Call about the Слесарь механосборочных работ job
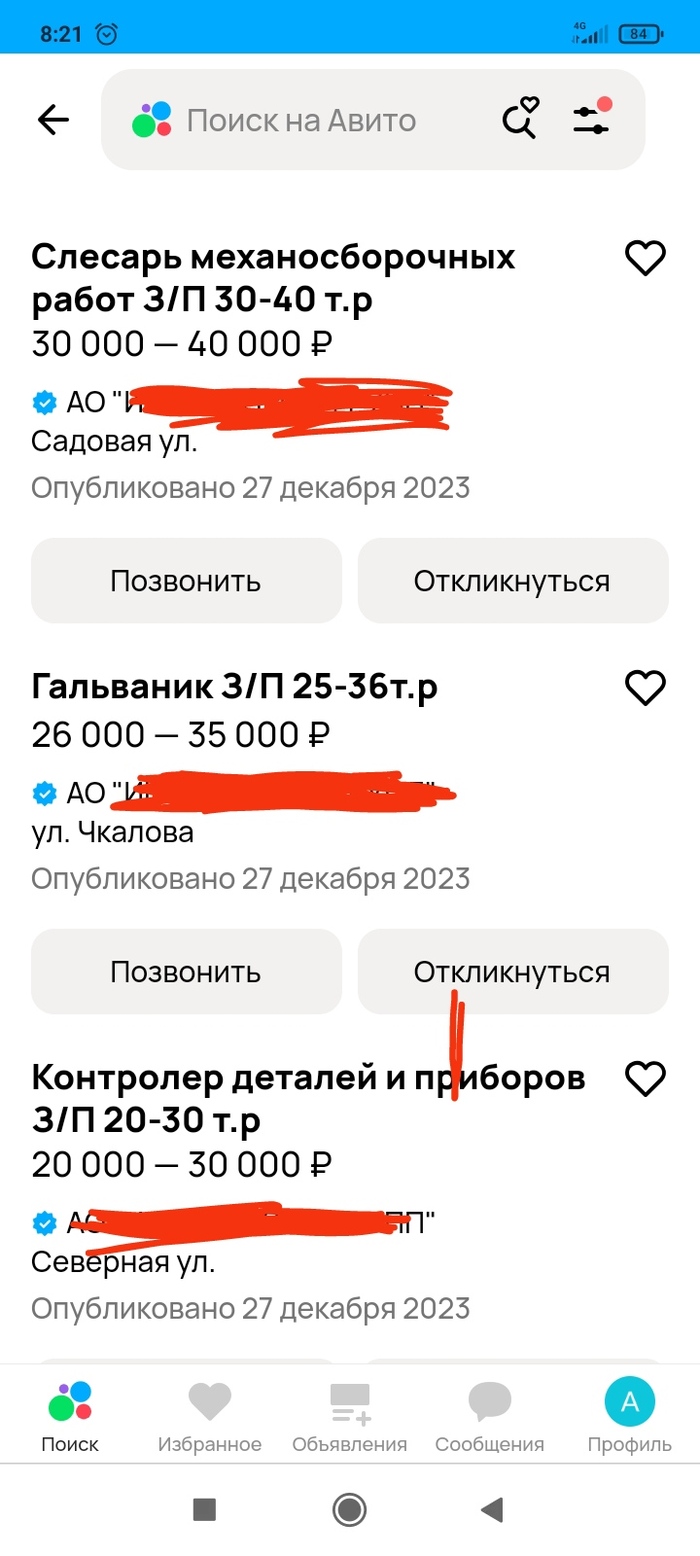 pos(186,581)
